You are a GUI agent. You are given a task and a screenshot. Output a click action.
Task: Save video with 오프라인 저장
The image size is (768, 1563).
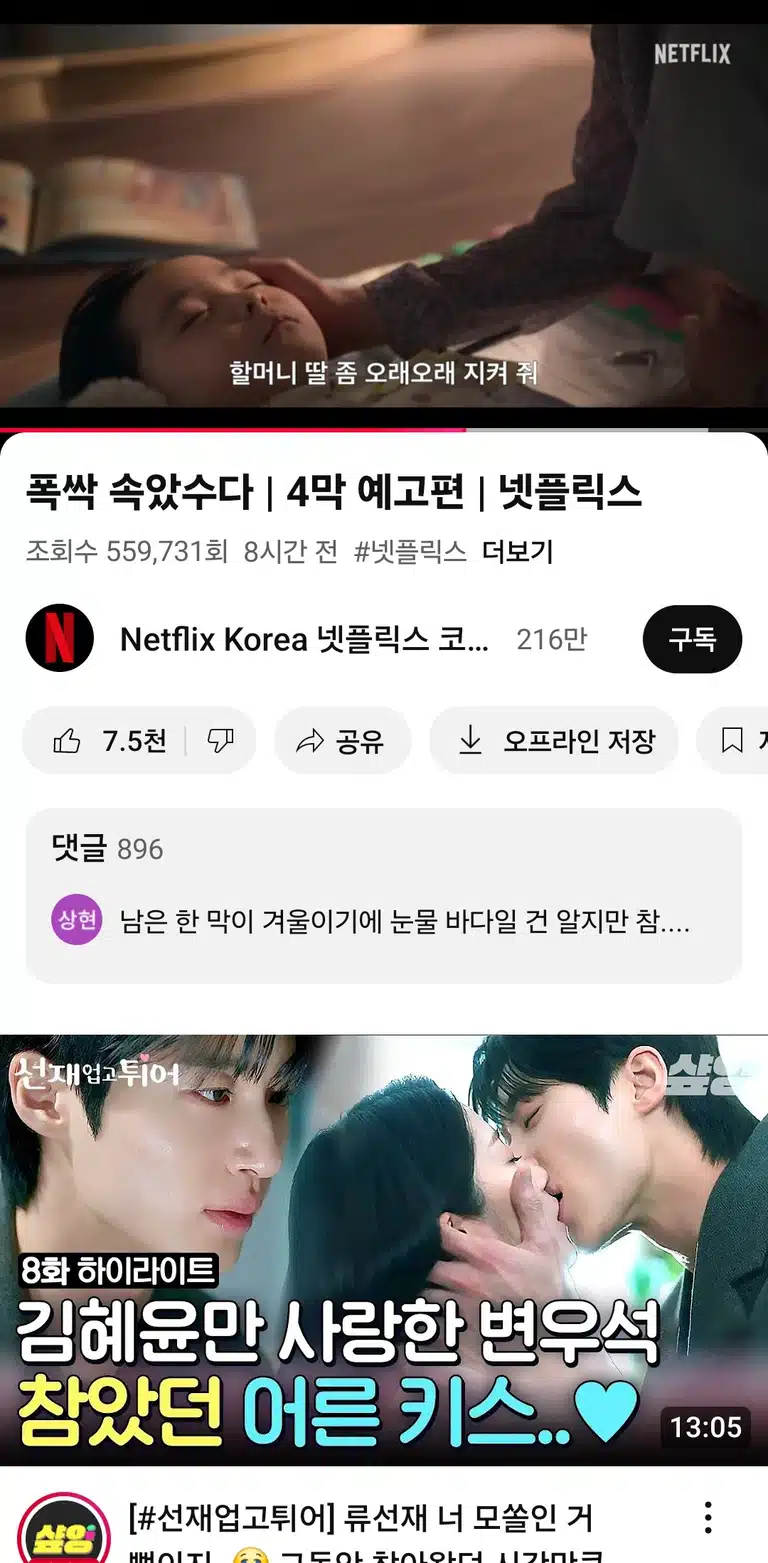(x=554, y=741)
